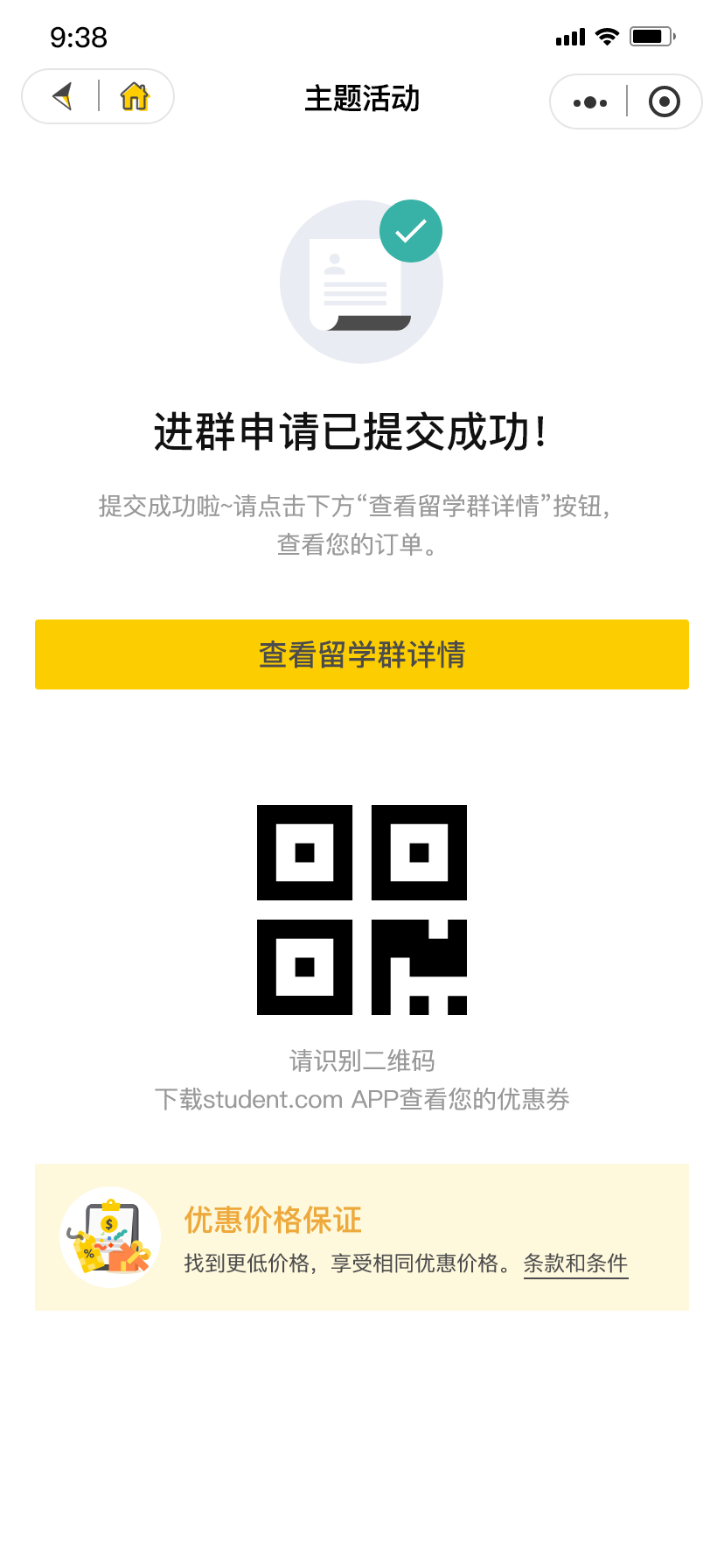Image resolution: width=724 pixels, height=1568 pixels.
Task: Open the three-dot more options menu
Action: point(589,102)
